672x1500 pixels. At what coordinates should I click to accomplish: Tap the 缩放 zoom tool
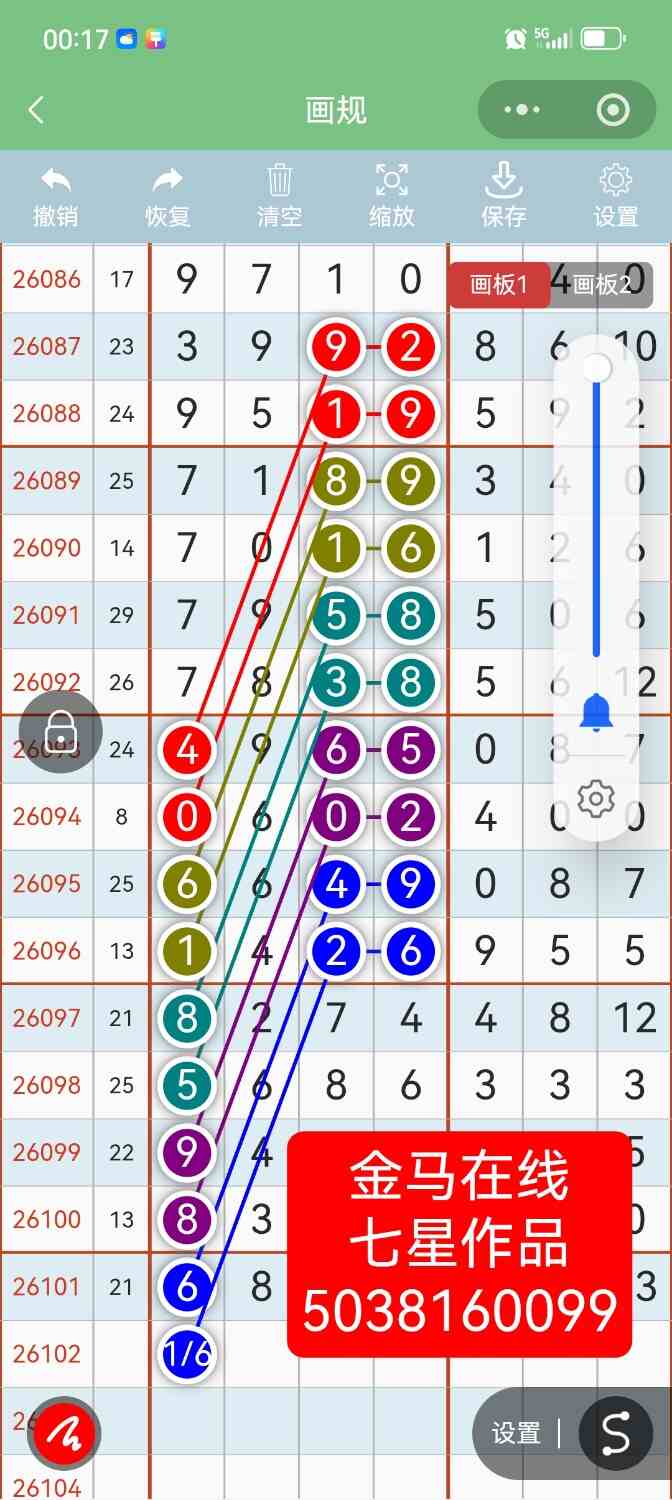point(391,197)
